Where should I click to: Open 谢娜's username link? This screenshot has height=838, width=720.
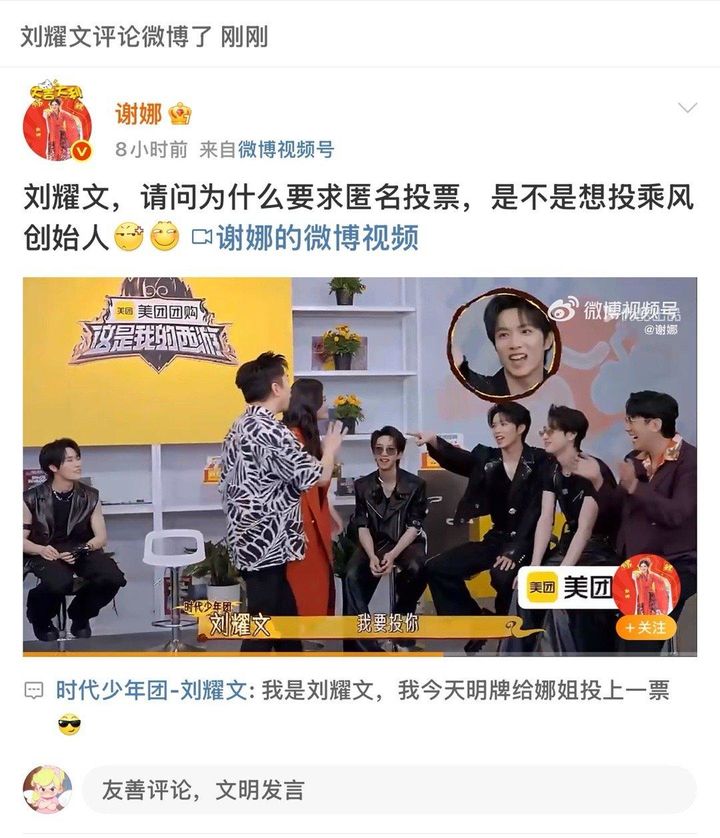139,114
